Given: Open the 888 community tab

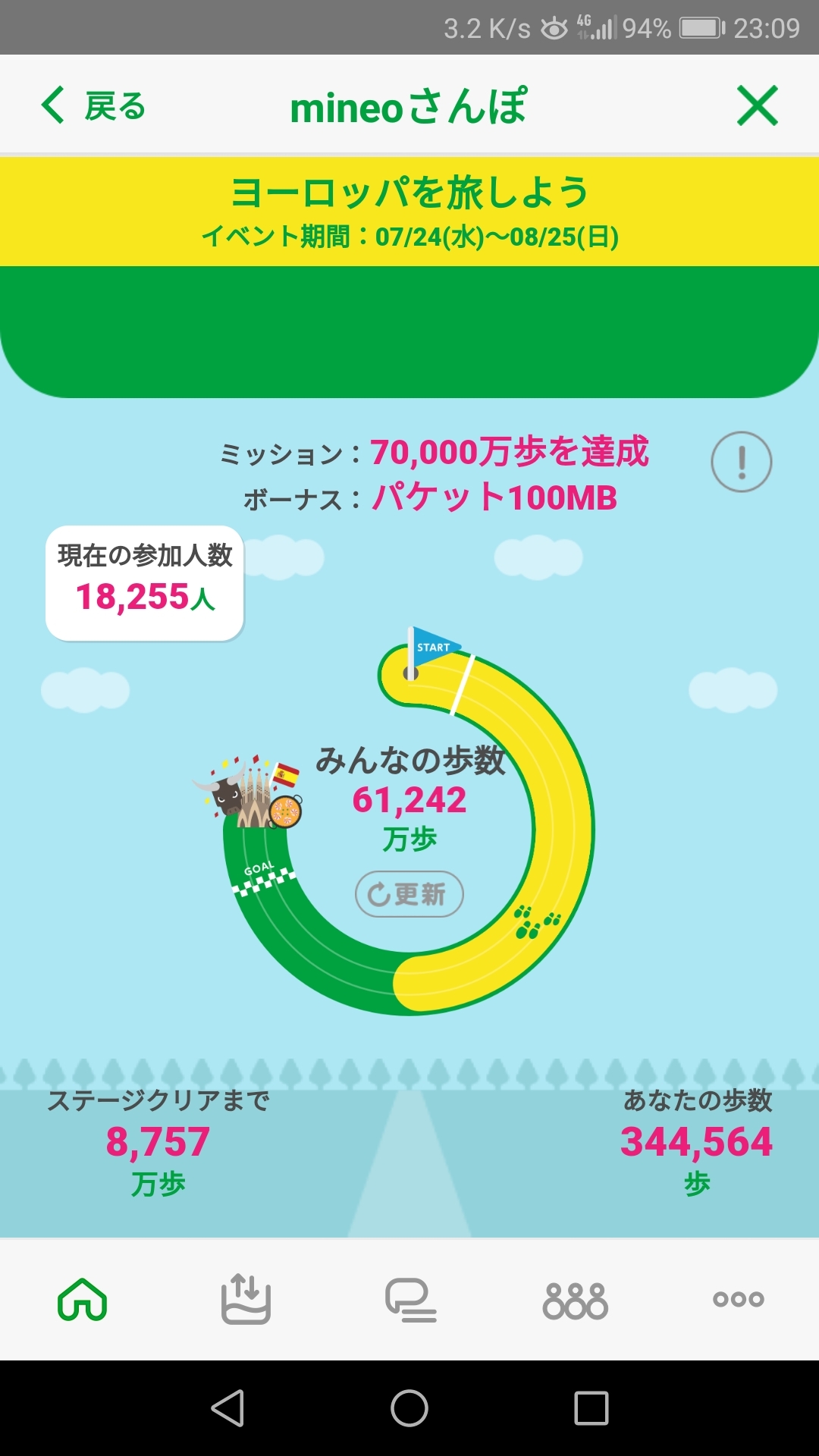Looking at the screenshot, I should pyautogui.click(x=575, y=1301).
